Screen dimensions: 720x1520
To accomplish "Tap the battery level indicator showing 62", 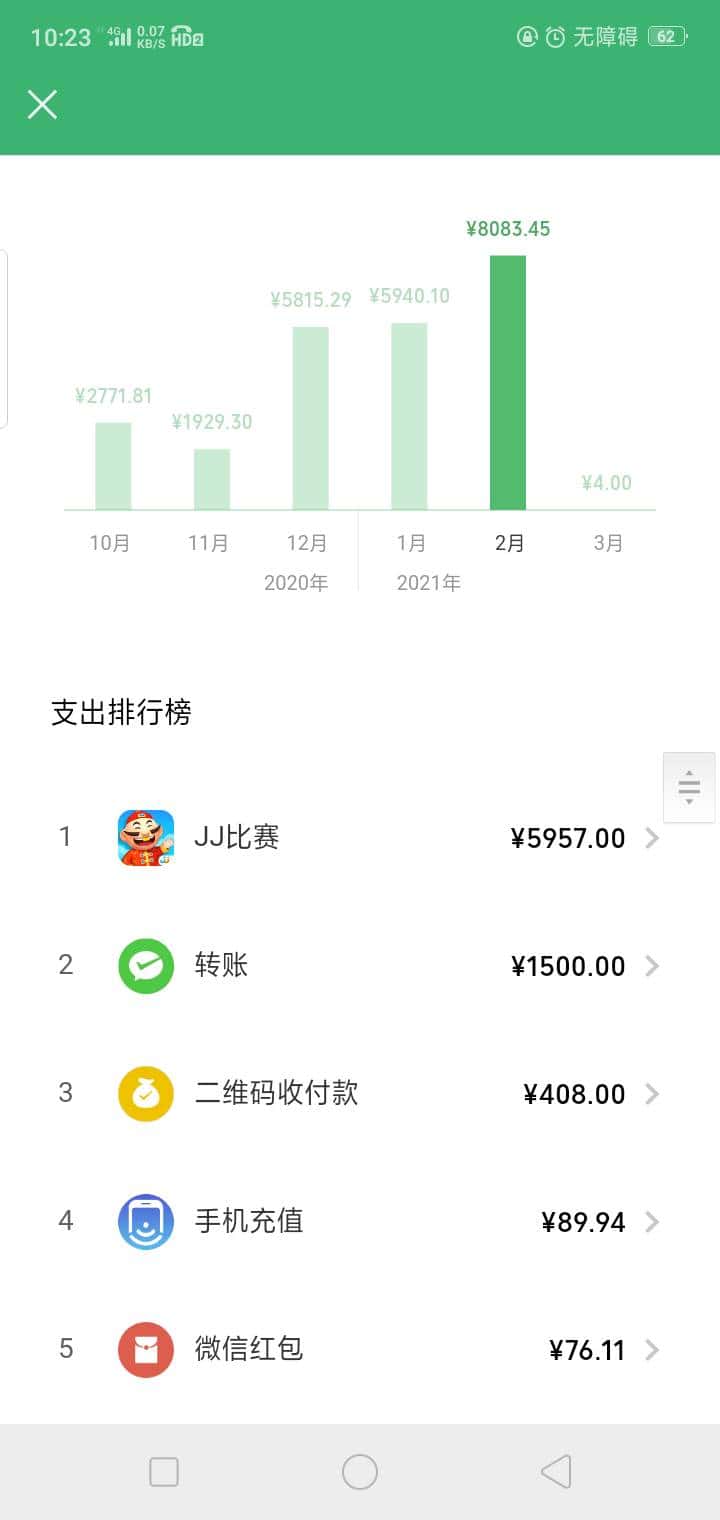I will pyautogui.click(x=665, y=37).
